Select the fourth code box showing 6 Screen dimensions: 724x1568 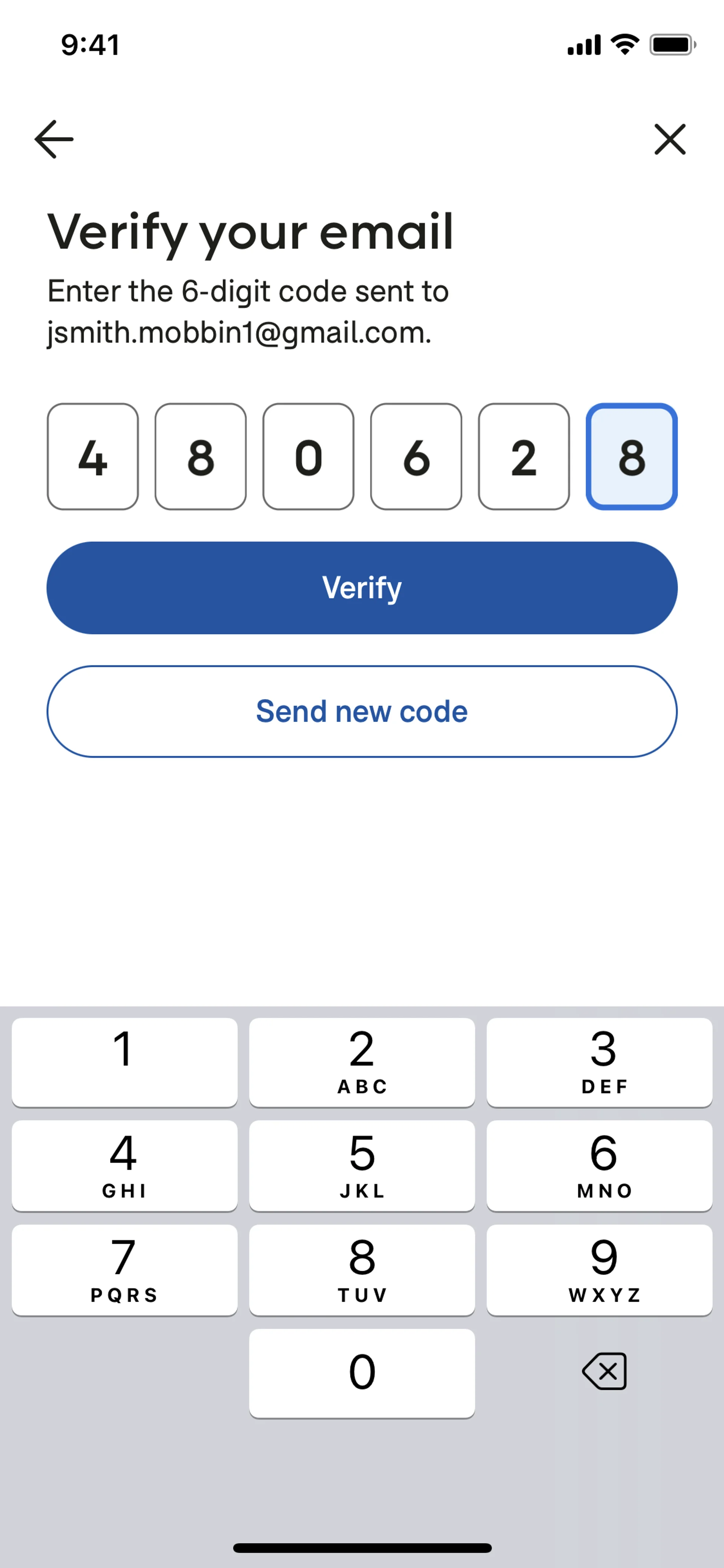tap(416, 456)
